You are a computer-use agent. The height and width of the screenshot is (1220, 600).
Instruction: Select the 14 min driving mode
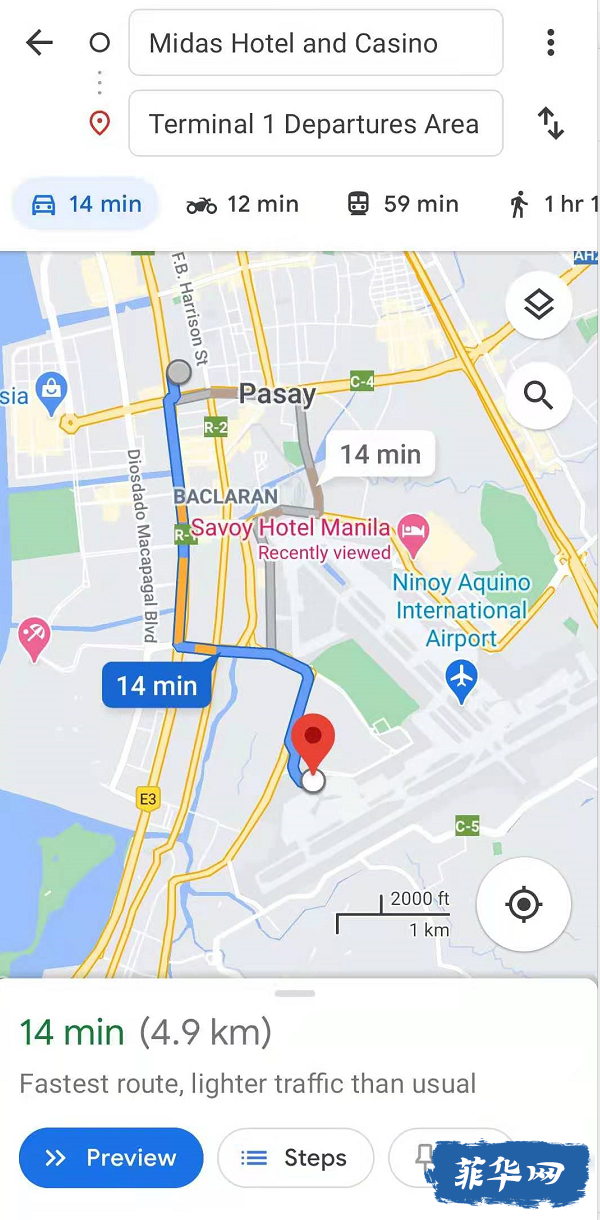tap(86, 204)
